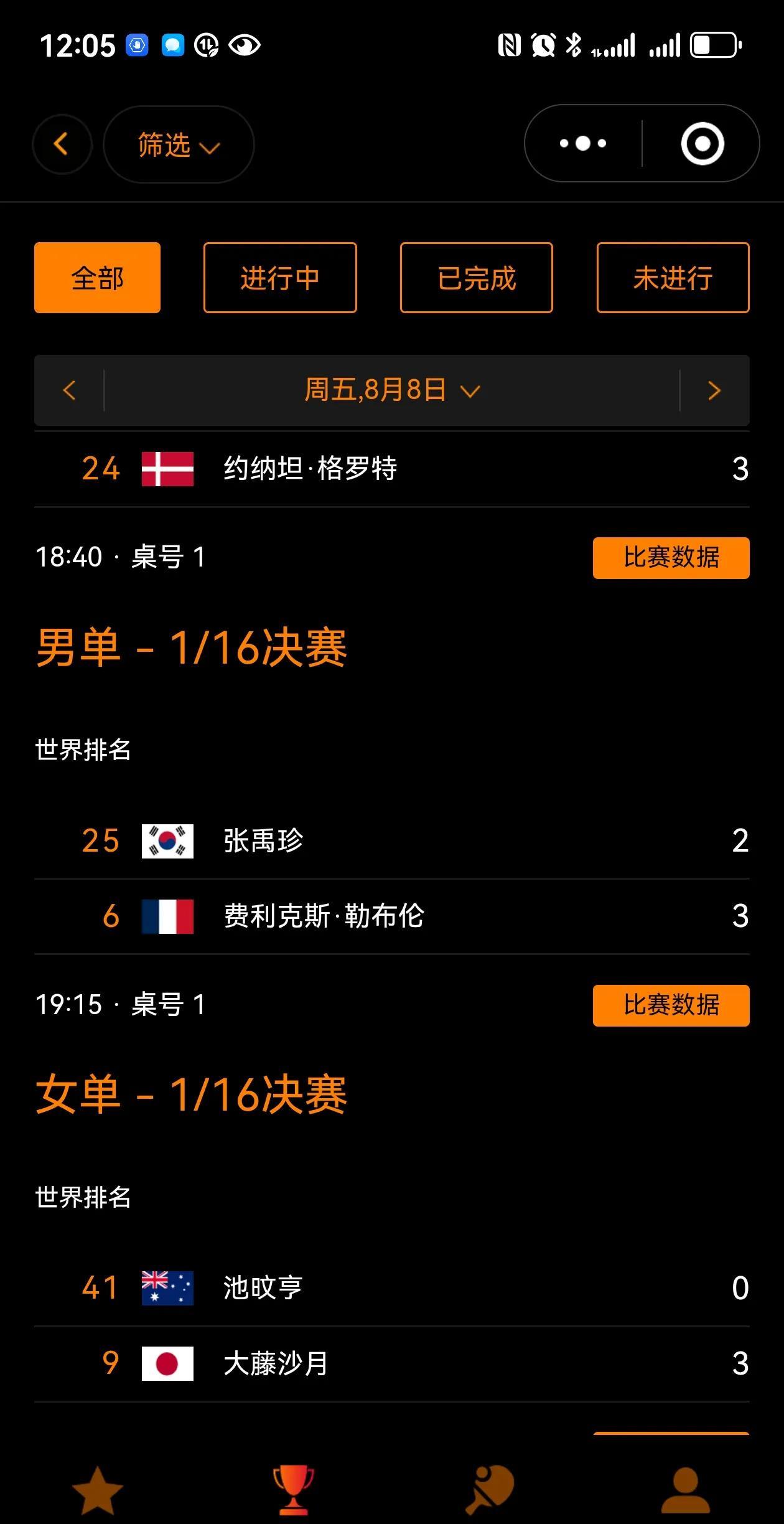Open 比赛数据 for the 19:15 match
Image resolution: width=784 pixels, height=1524 pixels.
[671, 1005]
